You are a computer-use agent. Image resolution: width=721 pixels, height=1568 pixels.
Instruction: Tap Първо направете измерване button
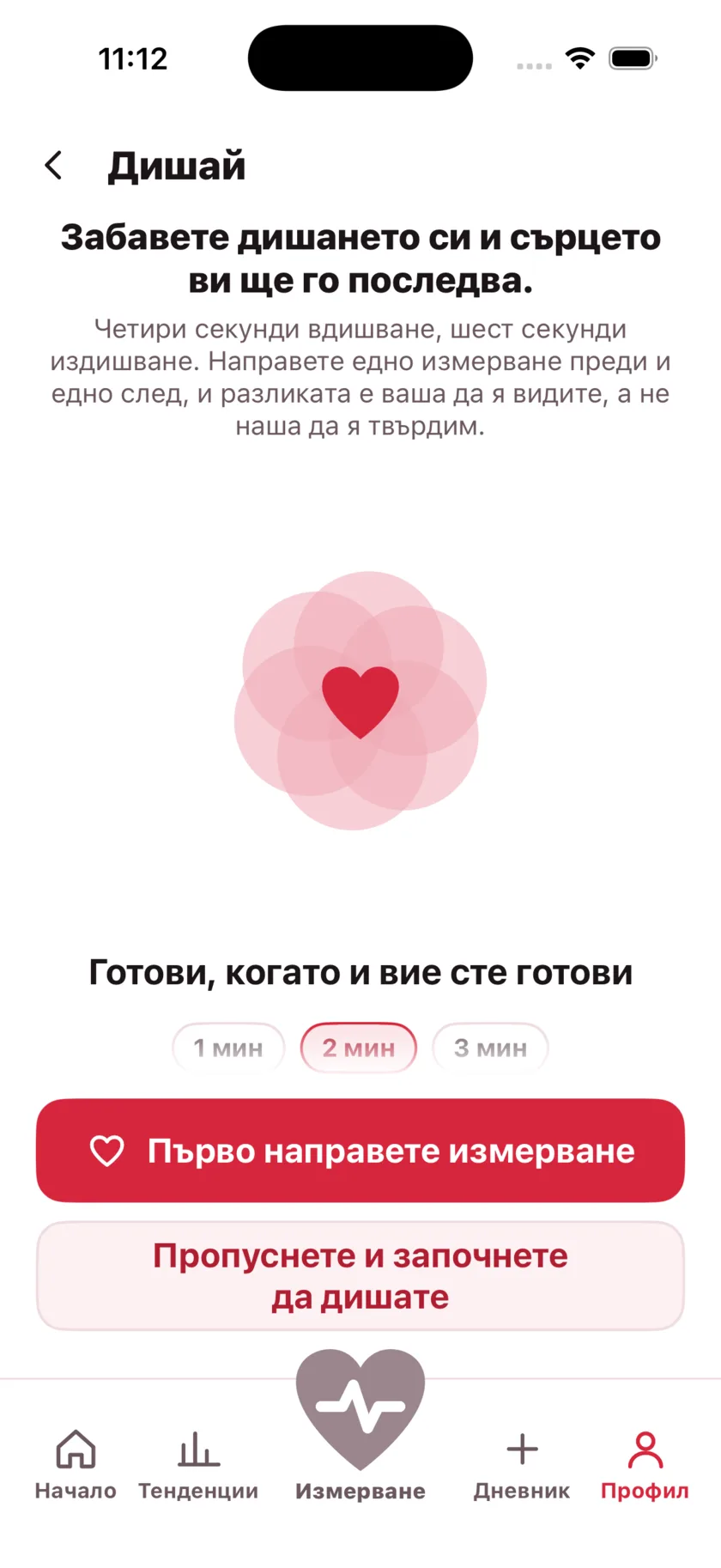[360, 1151]
